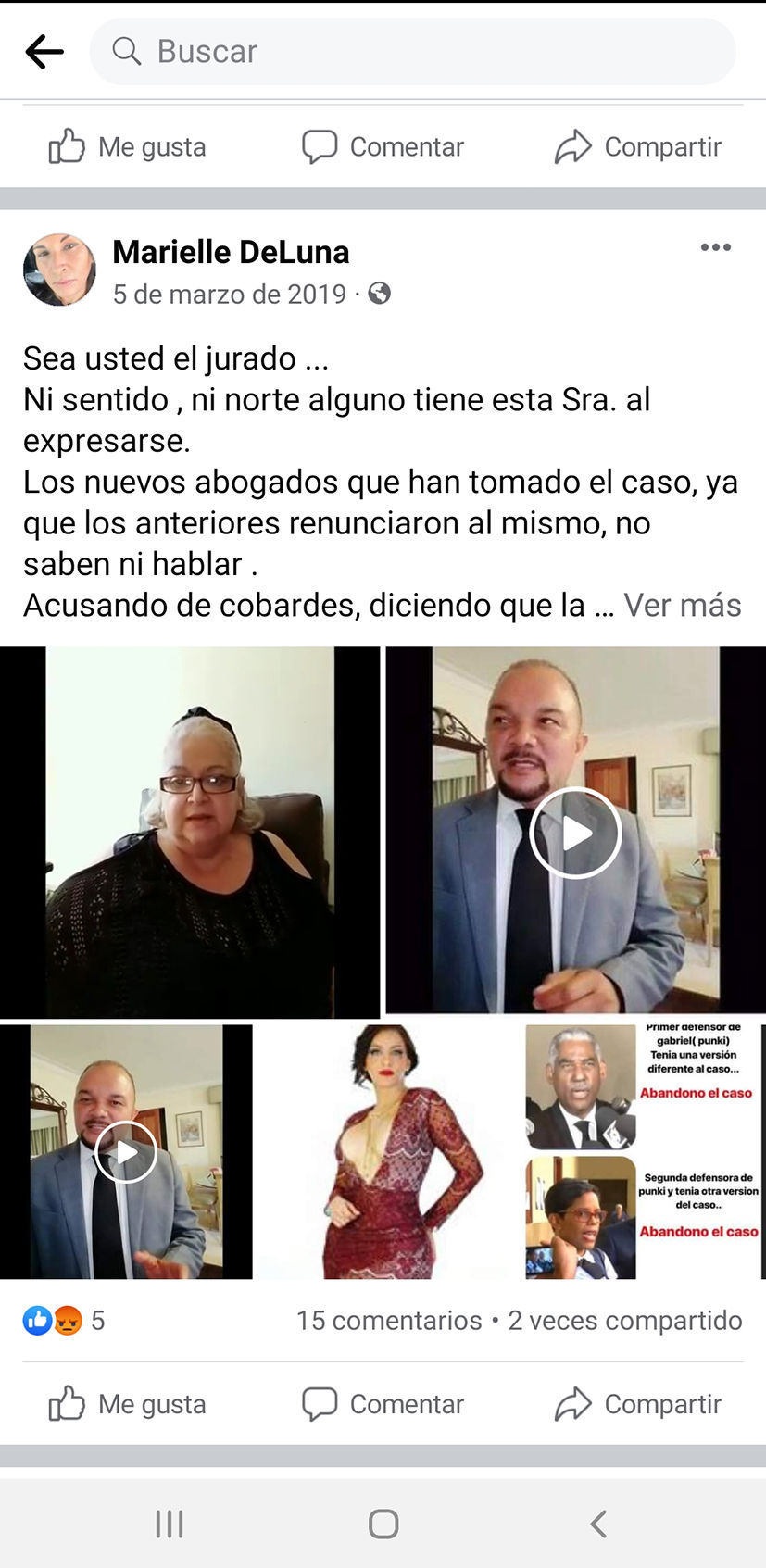The image size is (766, 1568).
Task: Share the previous post above
Action: [x=637, y=146]
